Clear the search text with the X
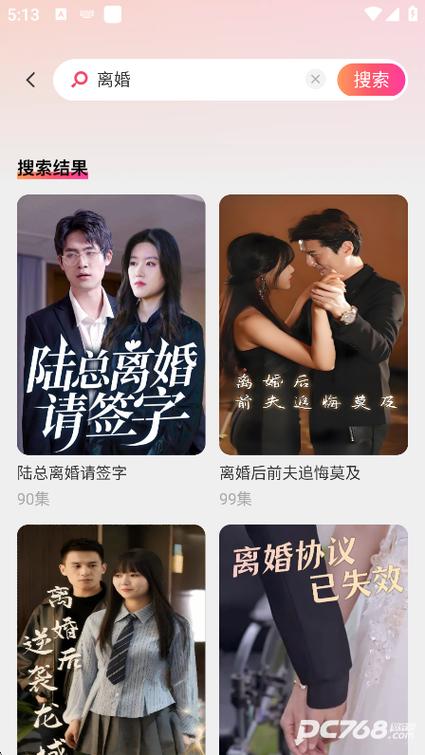425x755 pixels. [x=315, y=79]
